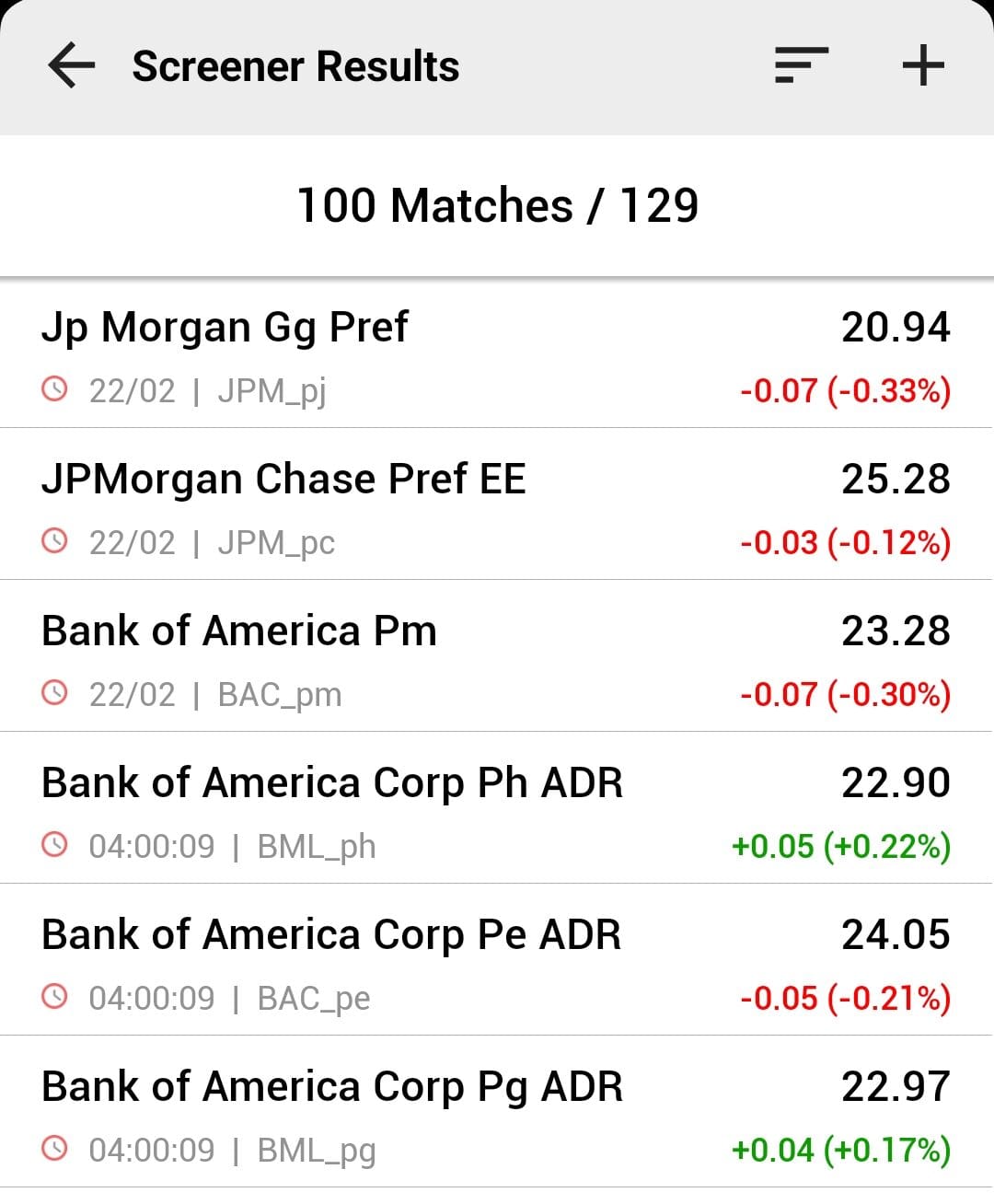
Task: Click the JPM_pj ticker symbol
Action: click(x=272, y=389)
